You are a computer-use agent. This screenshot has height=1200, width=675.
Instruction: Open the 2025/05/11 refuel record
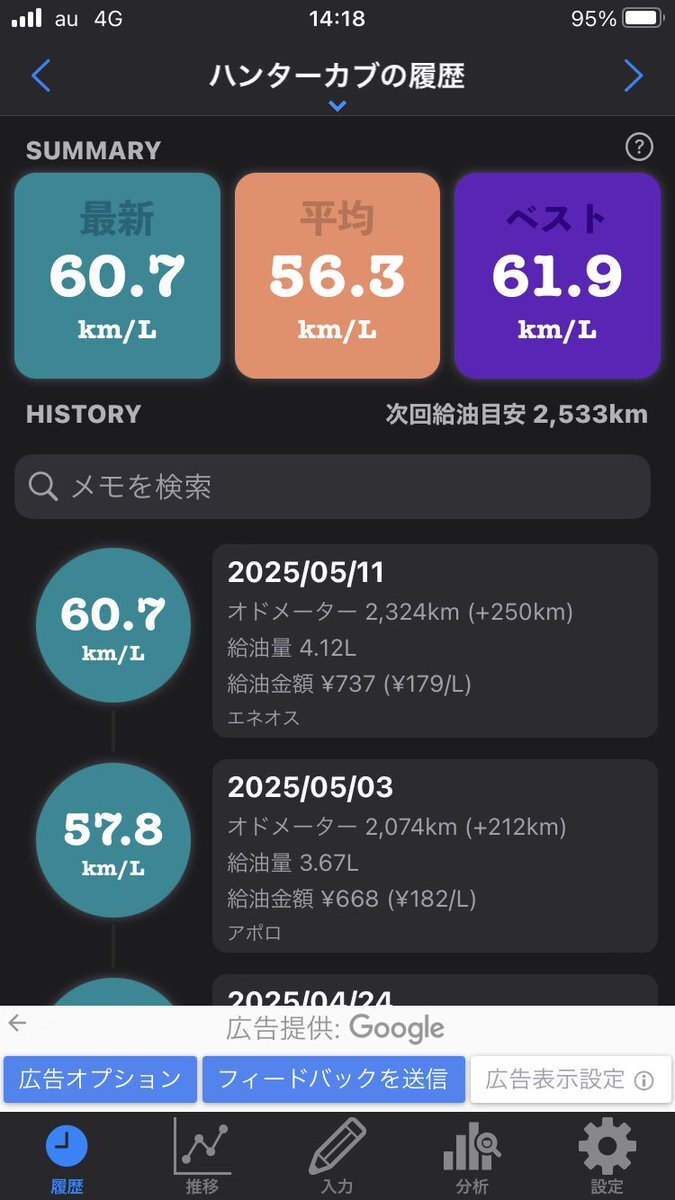(x=435, y=641)
